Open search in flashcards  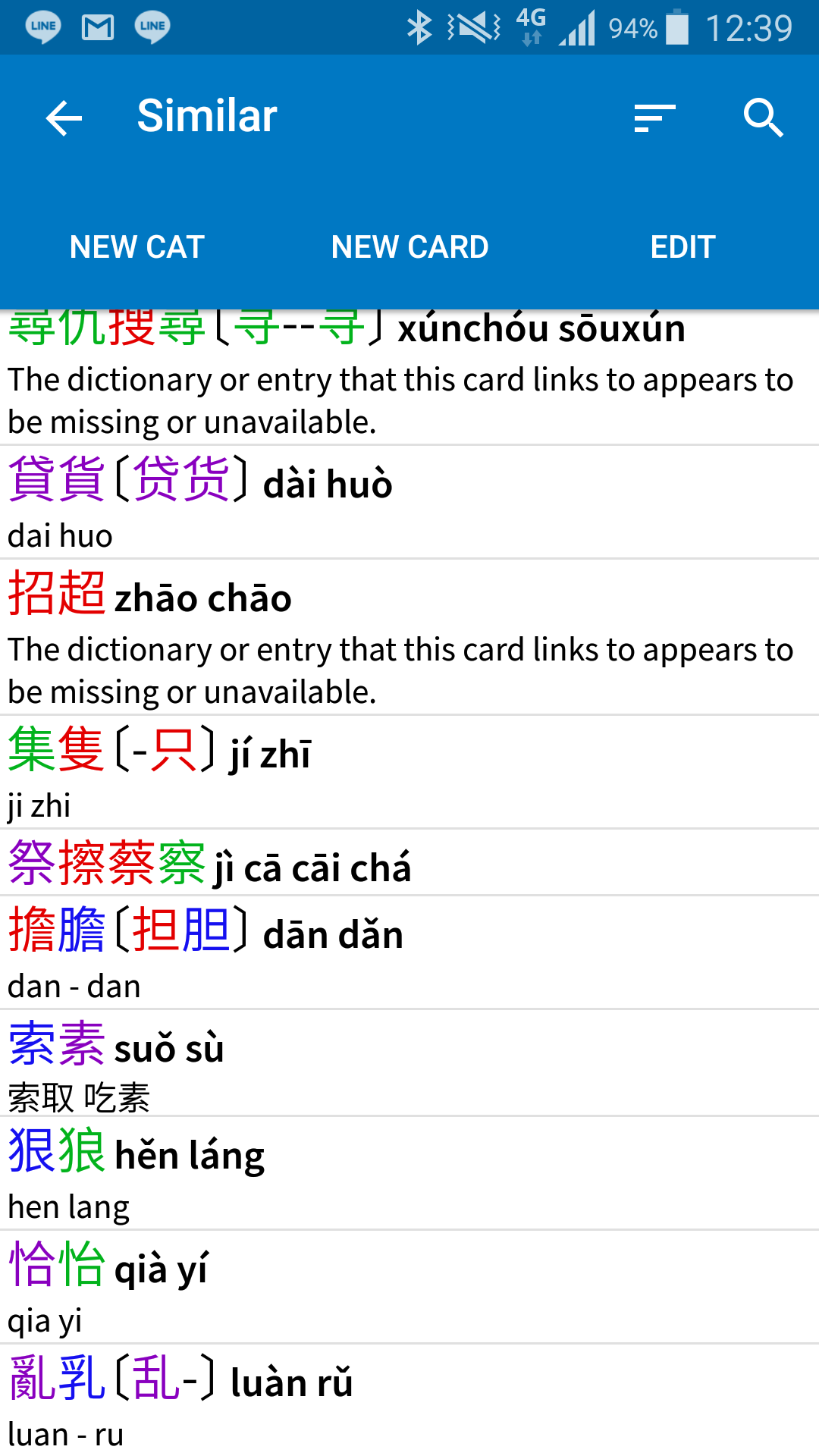pyautogui.click(x=762, y=118)
